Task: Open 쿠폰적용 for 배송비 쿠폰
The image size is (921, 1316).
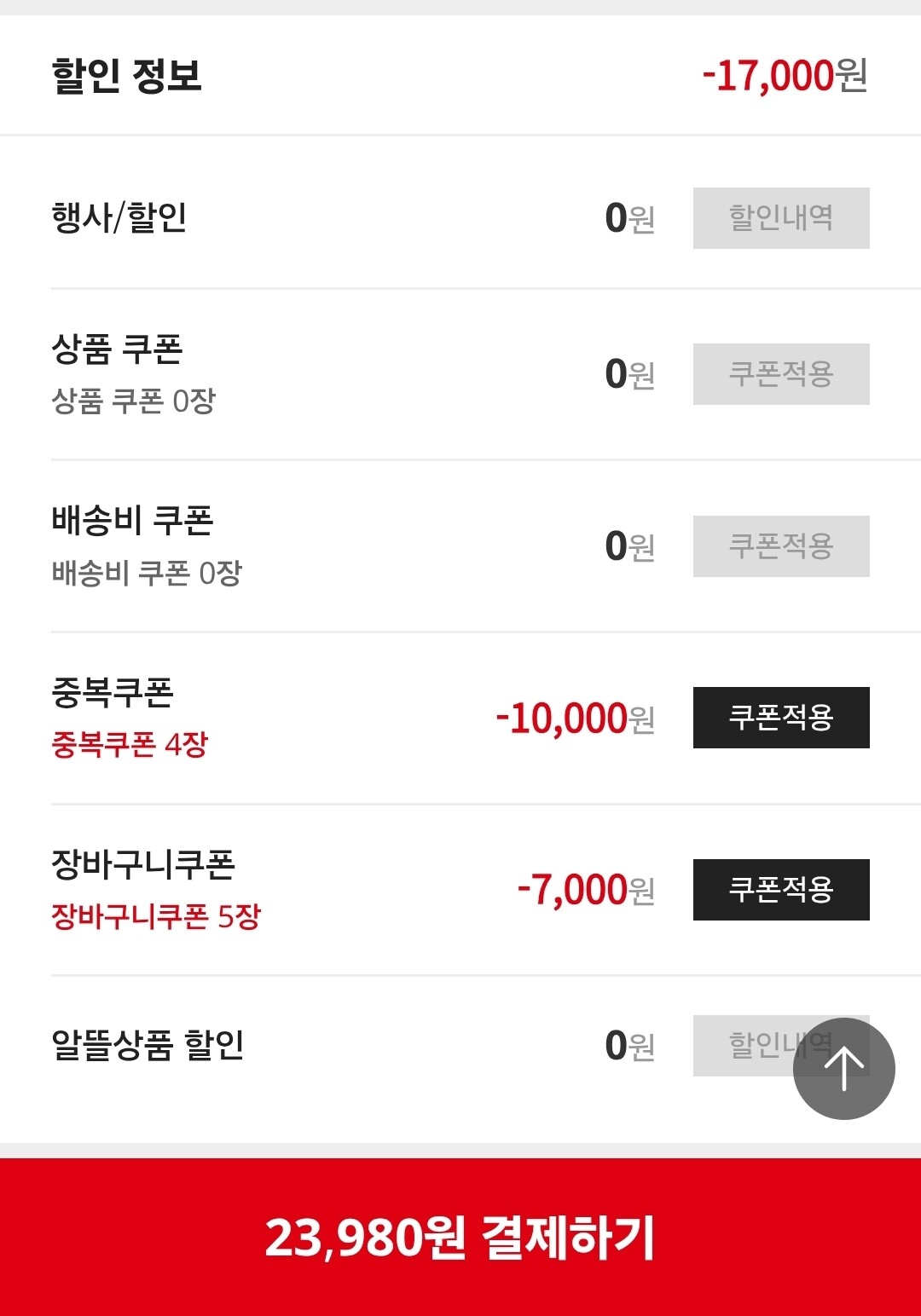Action: pyautogui.click(x=781, y=546)
